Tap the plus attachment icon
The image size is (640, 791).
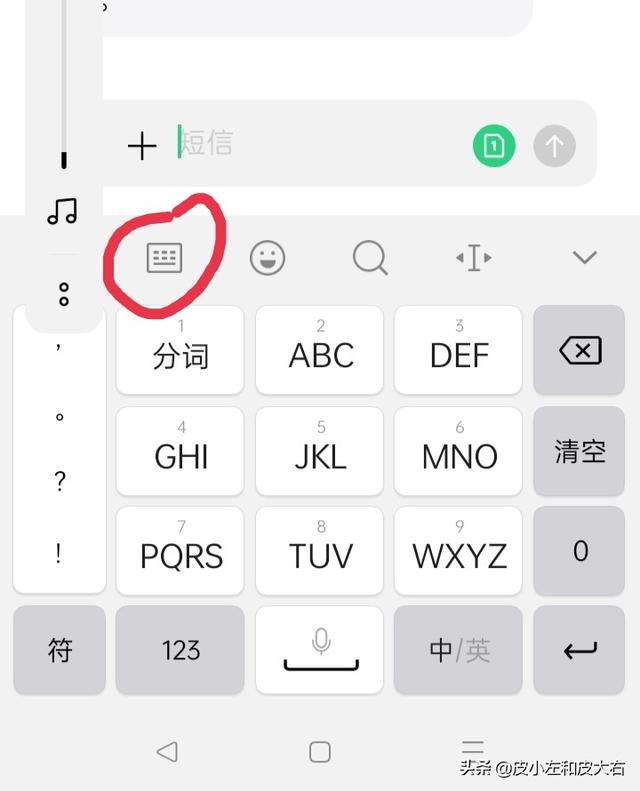click(142, 146)
